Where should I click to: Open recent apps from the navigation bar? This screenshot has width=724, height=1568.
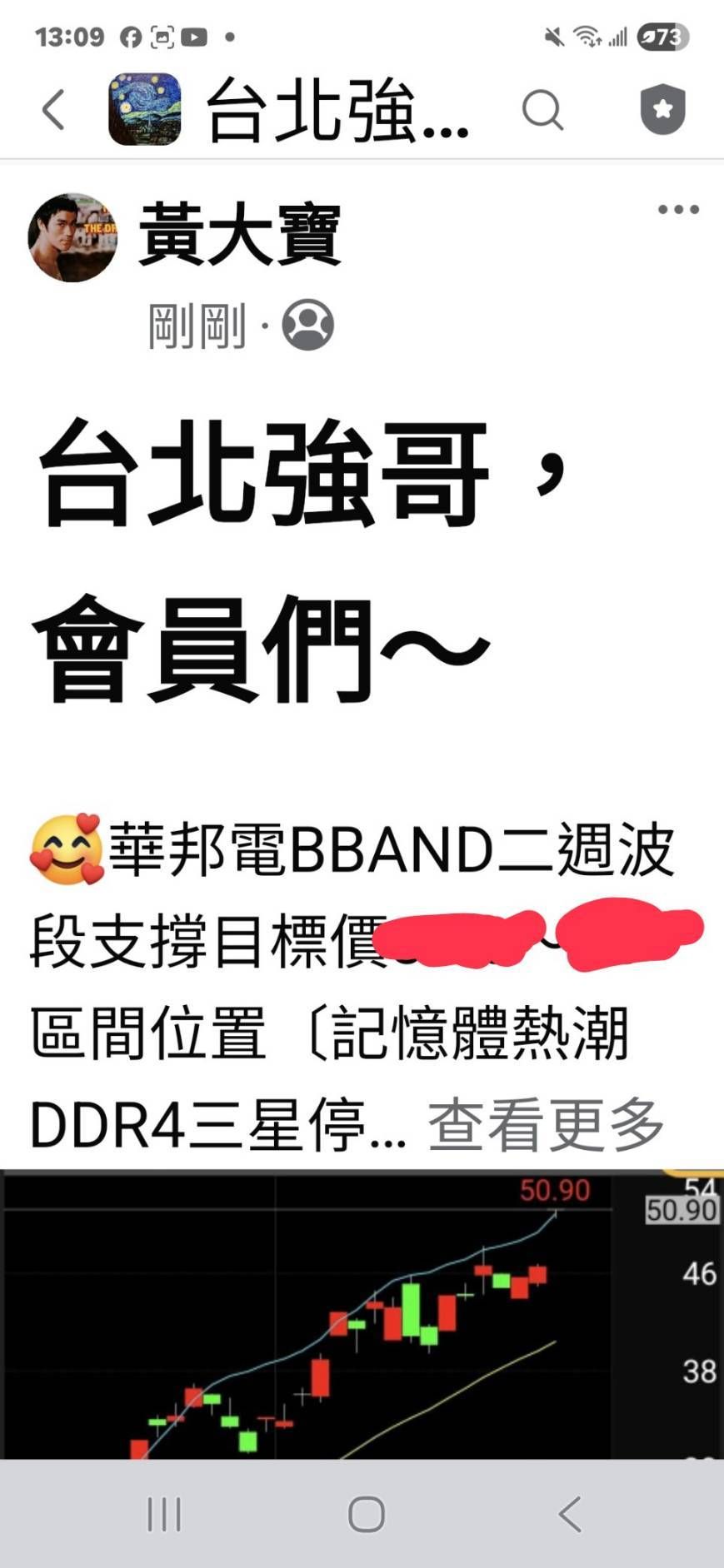[x=164, y=1514]
